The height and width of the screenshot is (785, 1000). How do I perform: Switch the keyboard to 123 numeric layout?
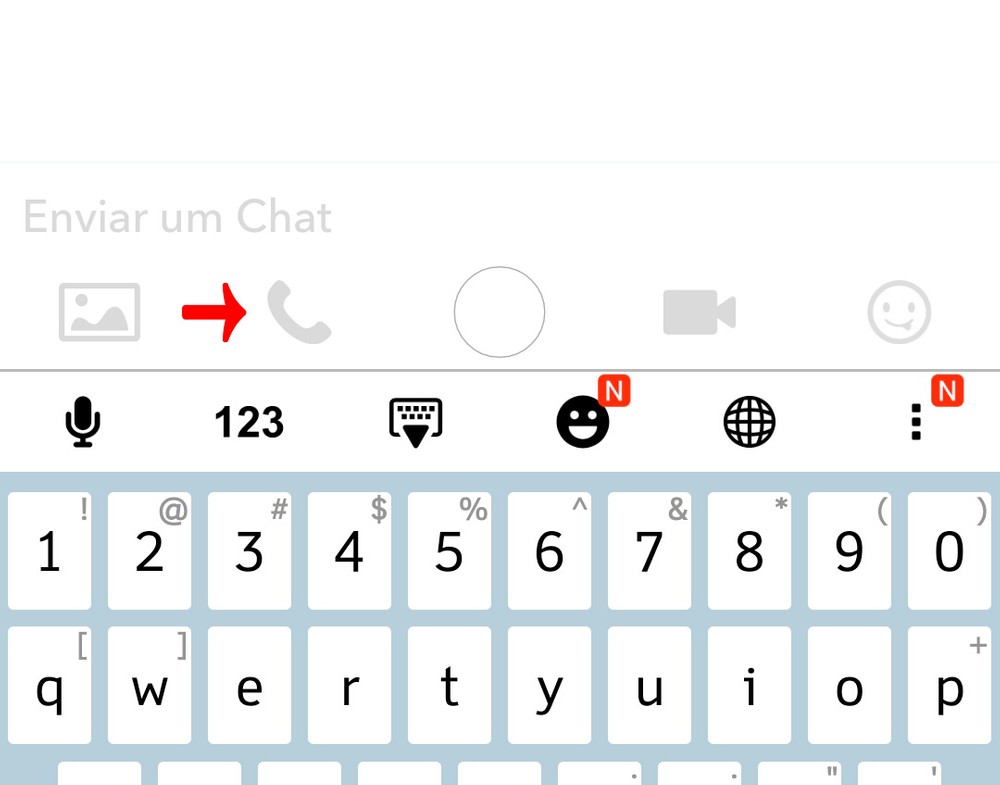coord(249,422)
